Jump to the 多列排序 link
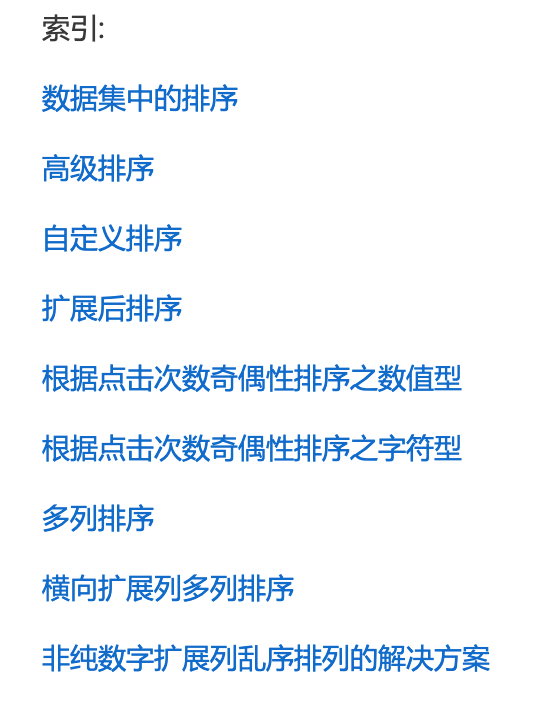544x718 pixels. pyautogui.click(x=98, y=519)
